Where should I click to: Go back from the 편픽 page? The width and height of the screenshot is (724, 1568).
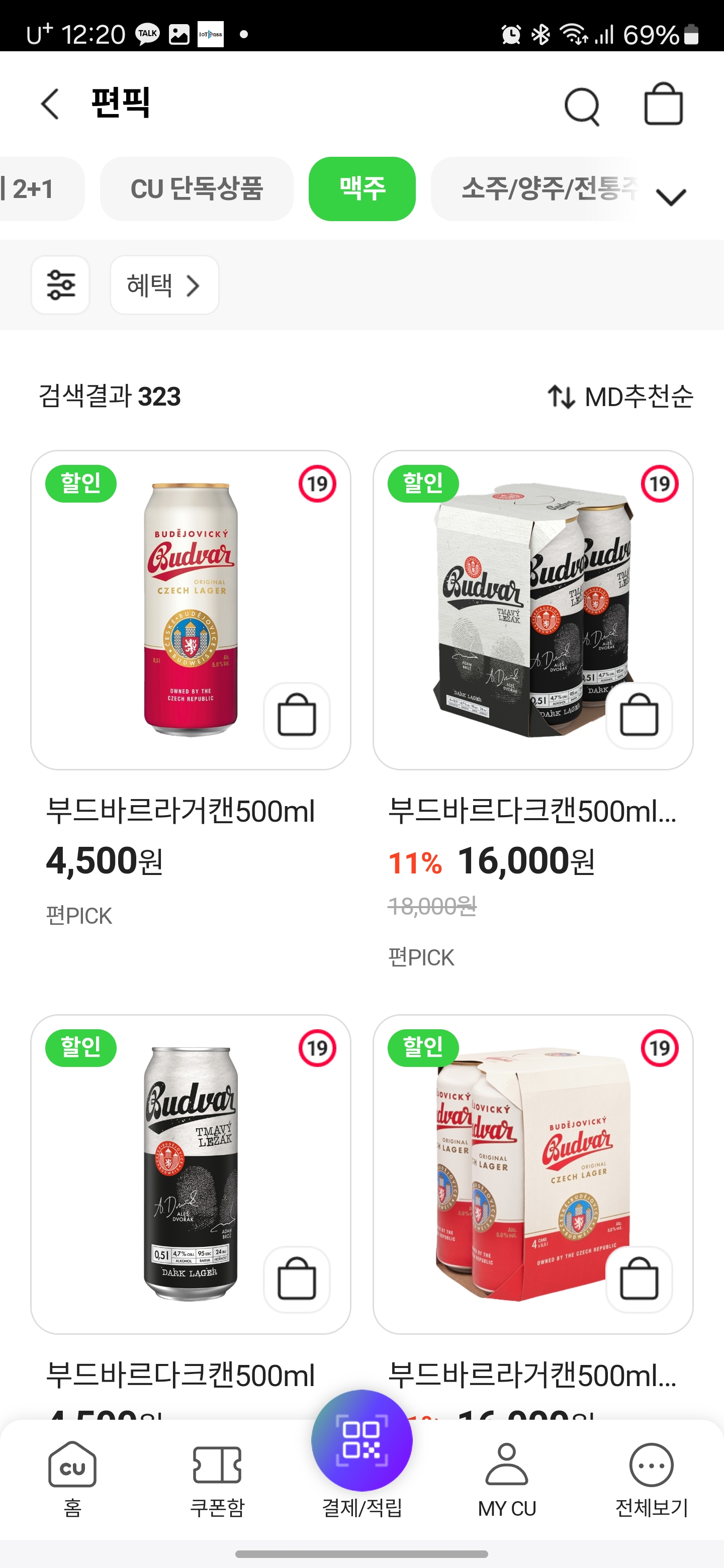[x=50, y=104]
